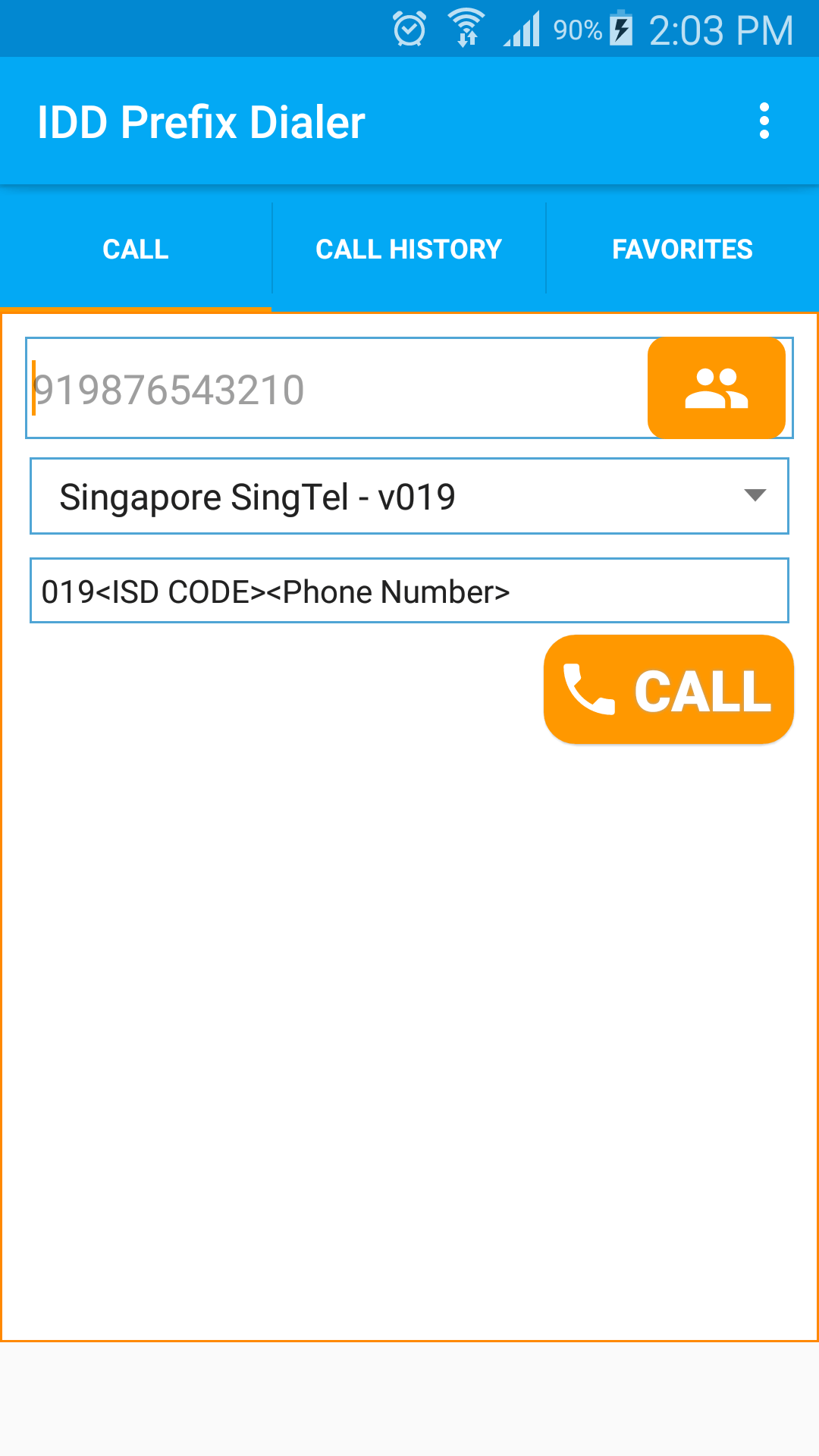
Task: Open the overflow menu
Action: pos(764,121)
